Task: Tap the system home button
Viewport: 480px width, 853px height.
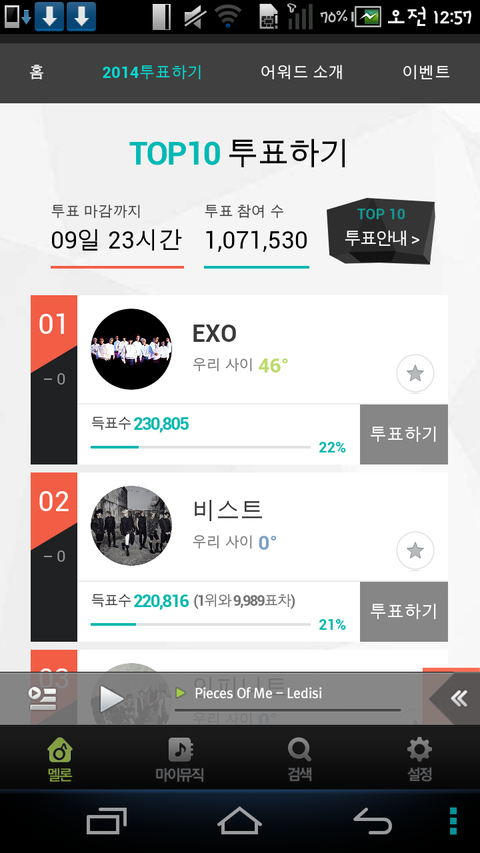Action: [239, 821]
